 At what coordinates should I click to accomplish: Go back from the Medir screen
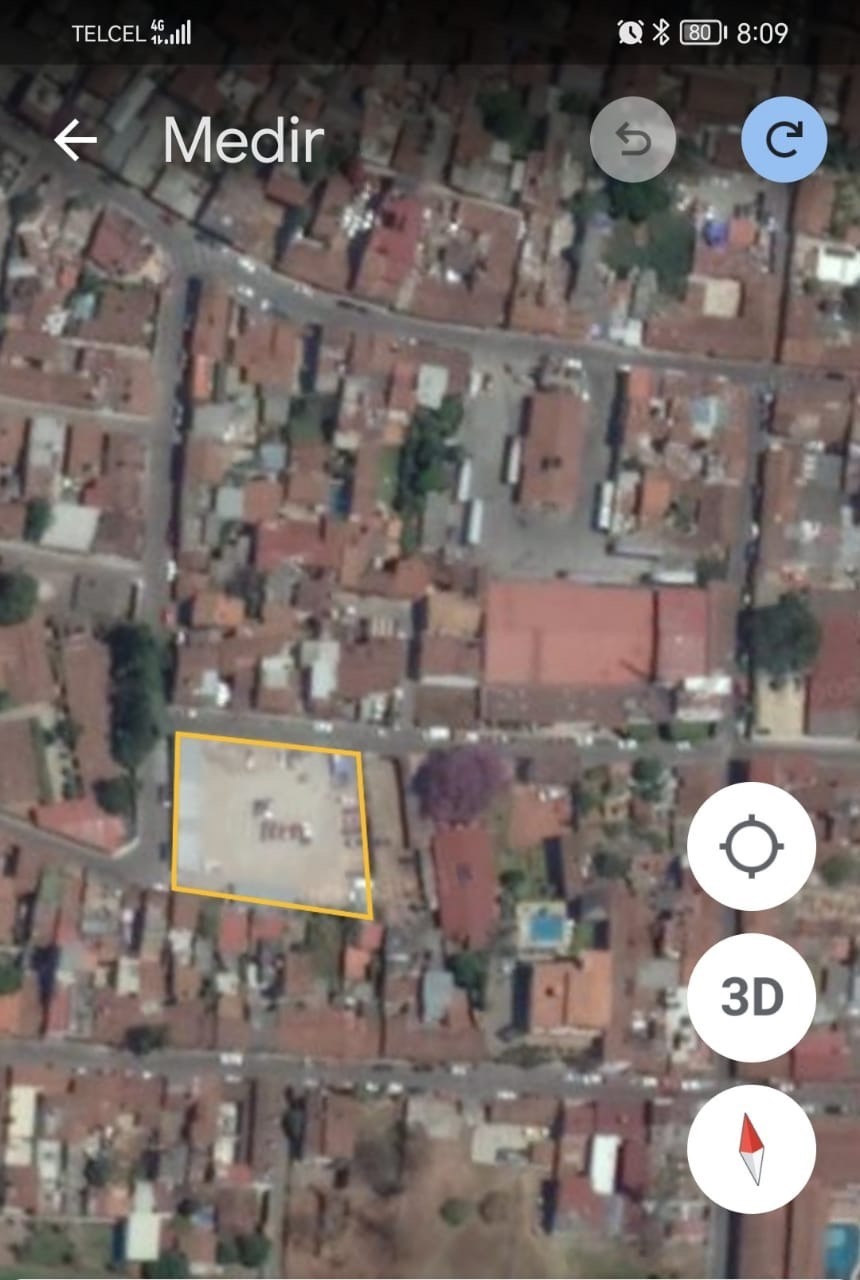point(75,140)
